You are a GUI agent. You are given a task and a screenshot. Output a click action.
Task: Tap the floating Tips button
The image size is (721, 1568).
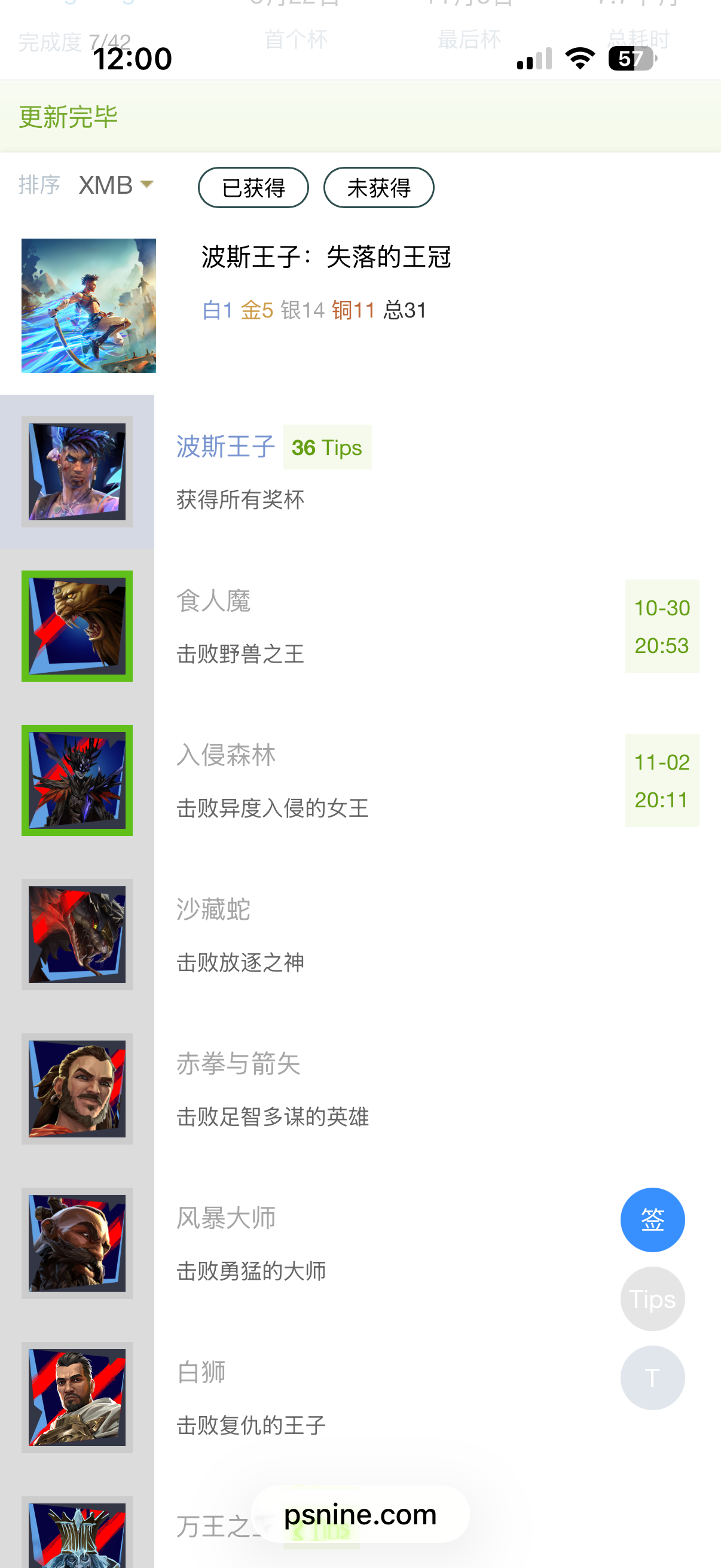point(652,1299)
